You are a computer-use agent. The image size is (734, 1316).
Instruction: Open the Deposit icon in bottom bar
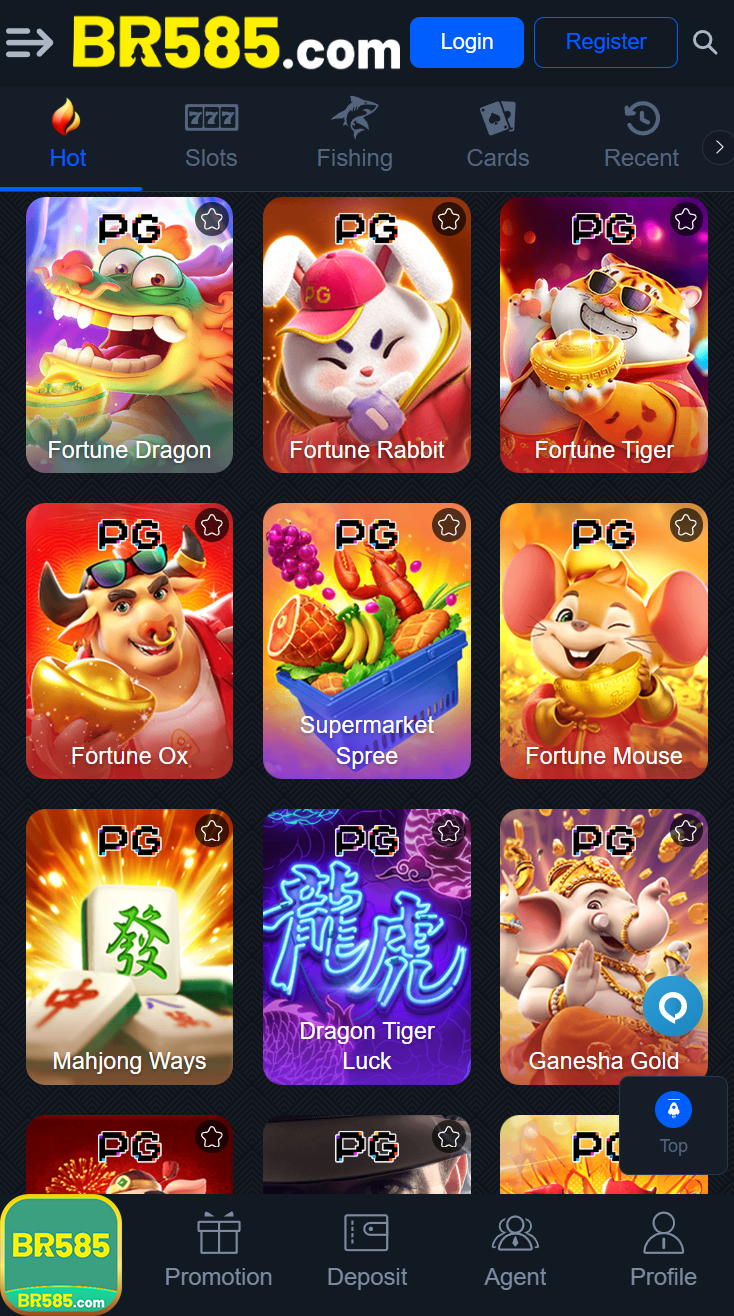click(x=367, y=1234)
